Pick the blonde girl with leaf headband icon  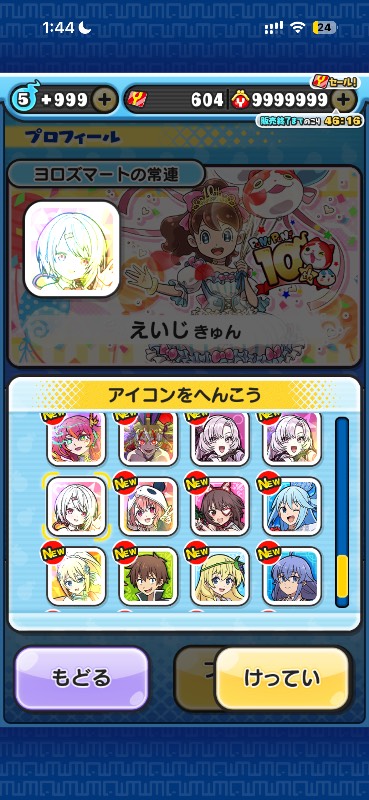(x=220, y=576)
